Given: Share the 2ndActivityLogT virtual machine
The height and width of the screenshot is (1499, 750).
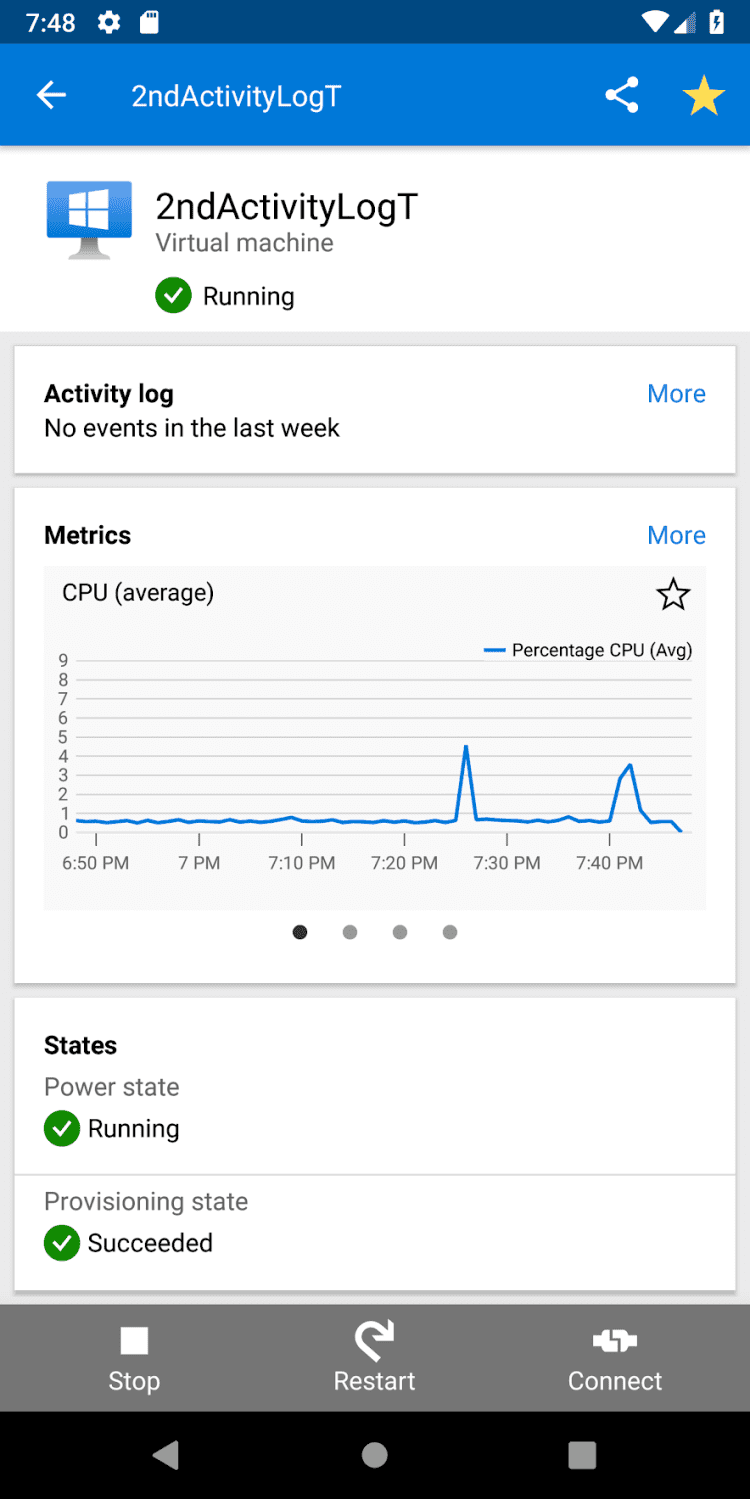Looking at the screenshot, I should [621, 96].
